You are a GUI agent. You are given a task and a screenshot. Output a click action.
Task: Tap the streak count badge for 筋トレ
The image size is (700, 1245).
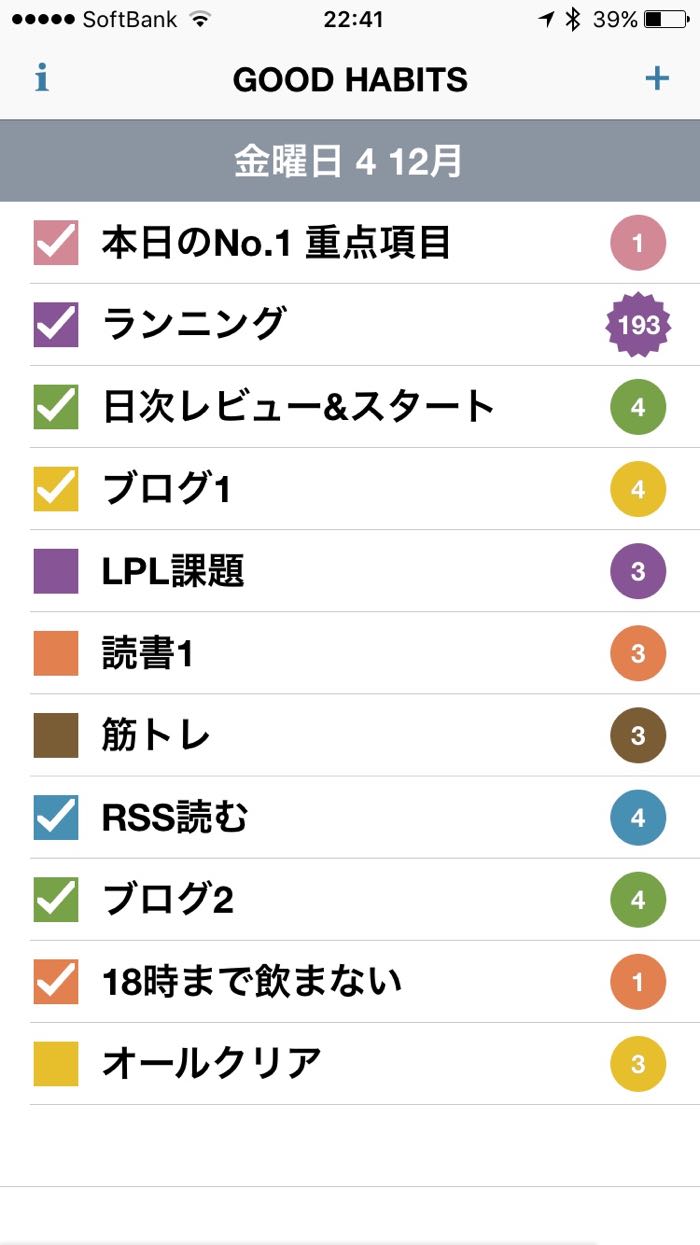(x=638, y=735)
